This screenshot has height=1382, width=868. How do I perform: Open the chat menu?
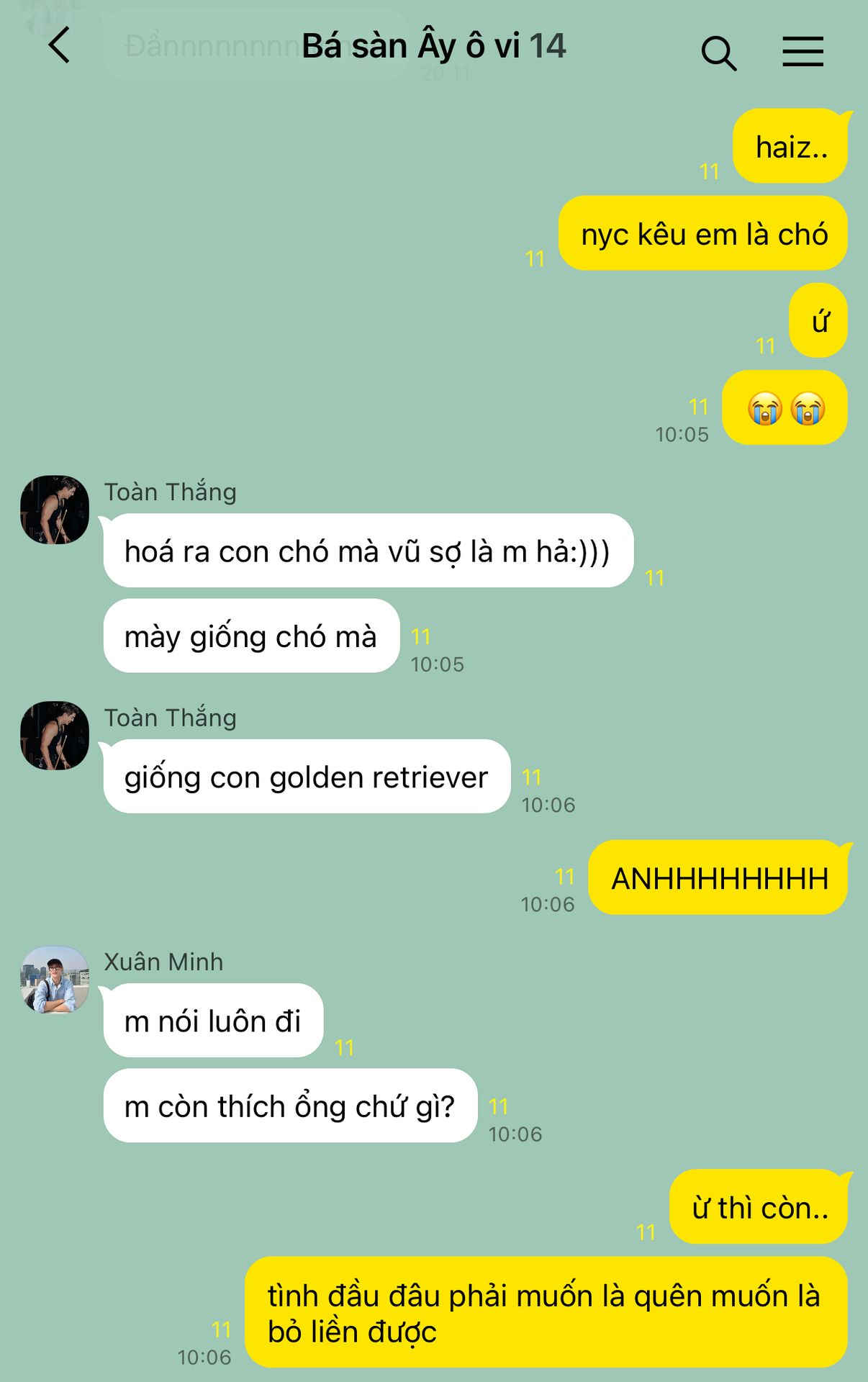point(803,52)
